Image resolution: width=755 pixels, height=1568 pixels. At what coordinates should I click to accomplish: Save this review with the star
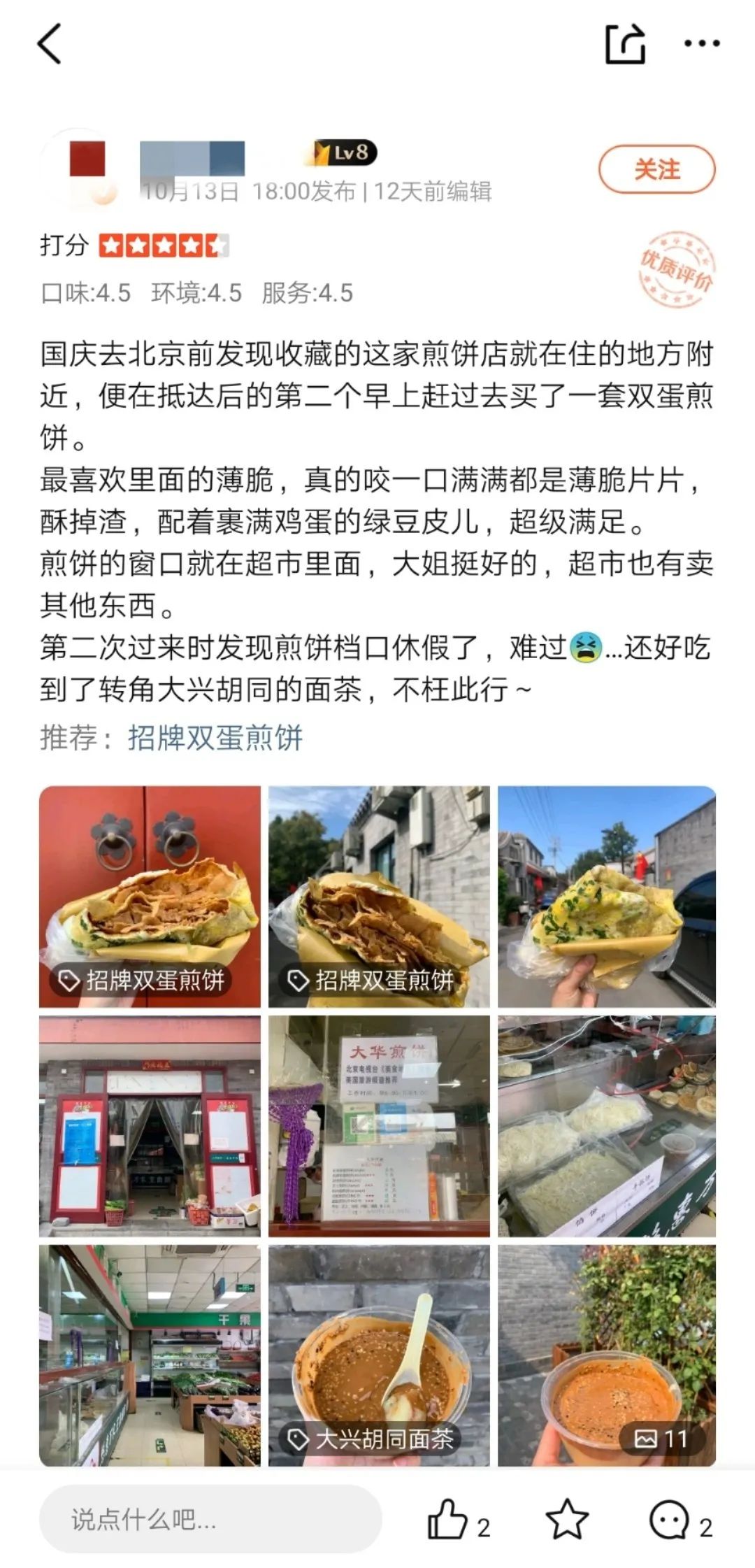pos(566,1519)
